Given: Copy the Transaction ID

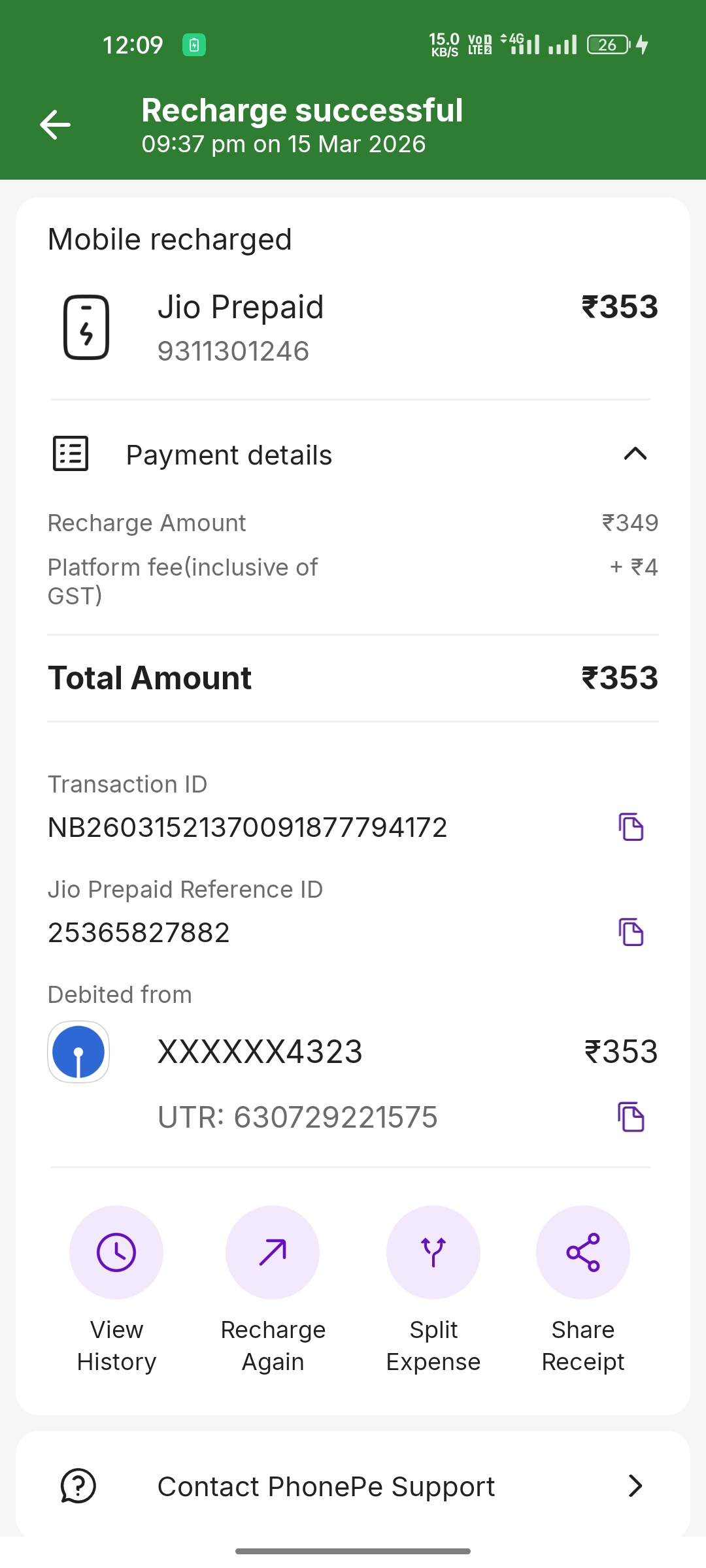Looking at the screenshot, I should coord(631,827).
